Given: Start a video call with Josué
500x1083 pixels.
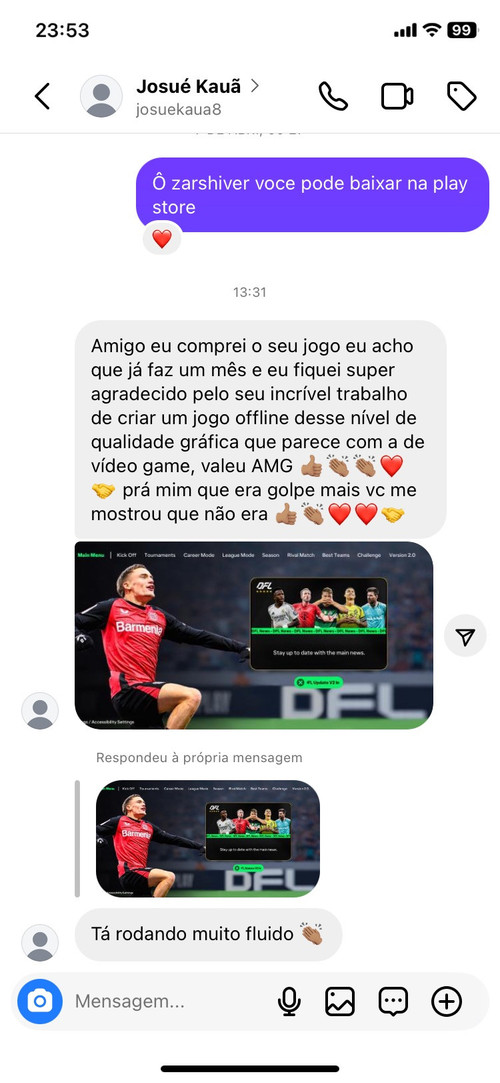Looking at the screenshot, I should point(397,97).
